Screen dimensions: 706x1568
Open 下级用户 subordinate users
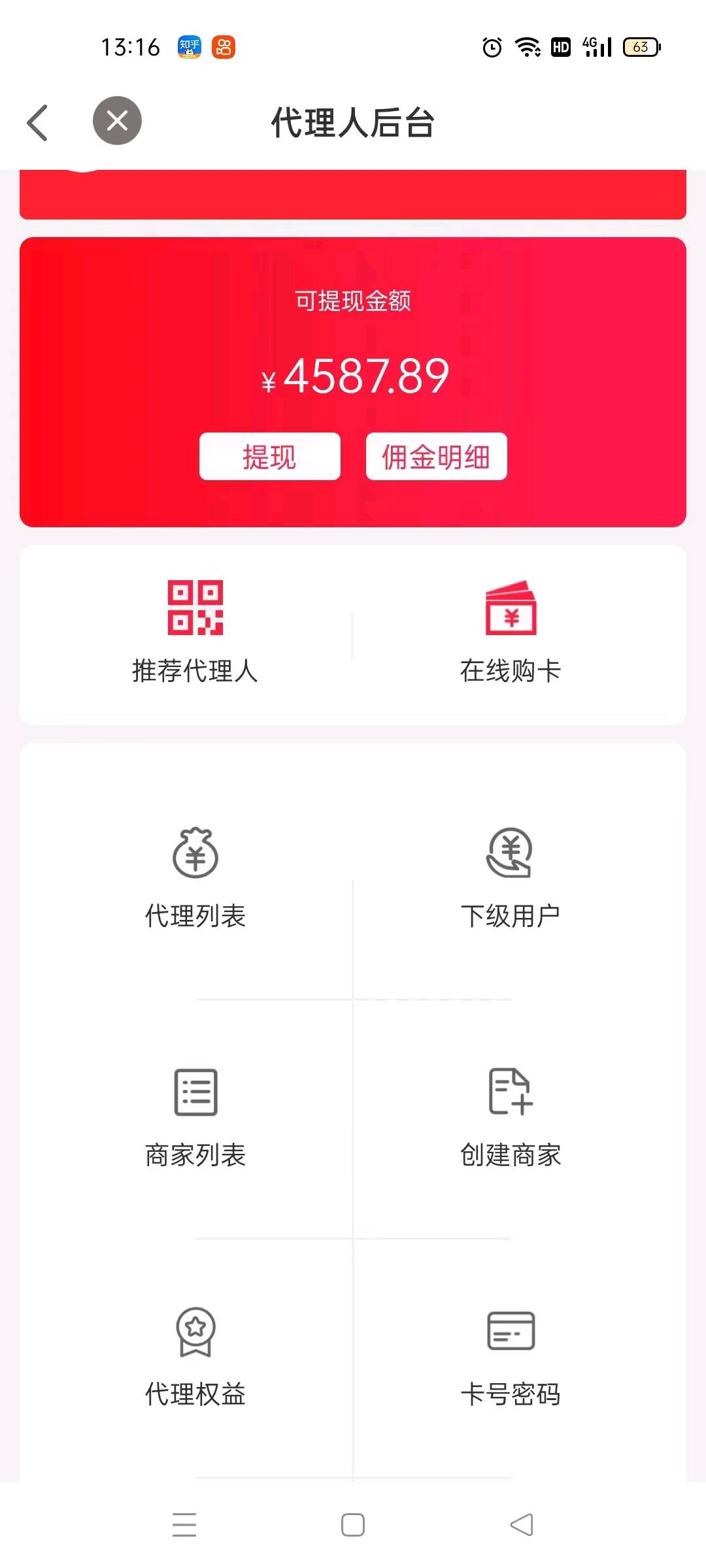pos(511,879)
